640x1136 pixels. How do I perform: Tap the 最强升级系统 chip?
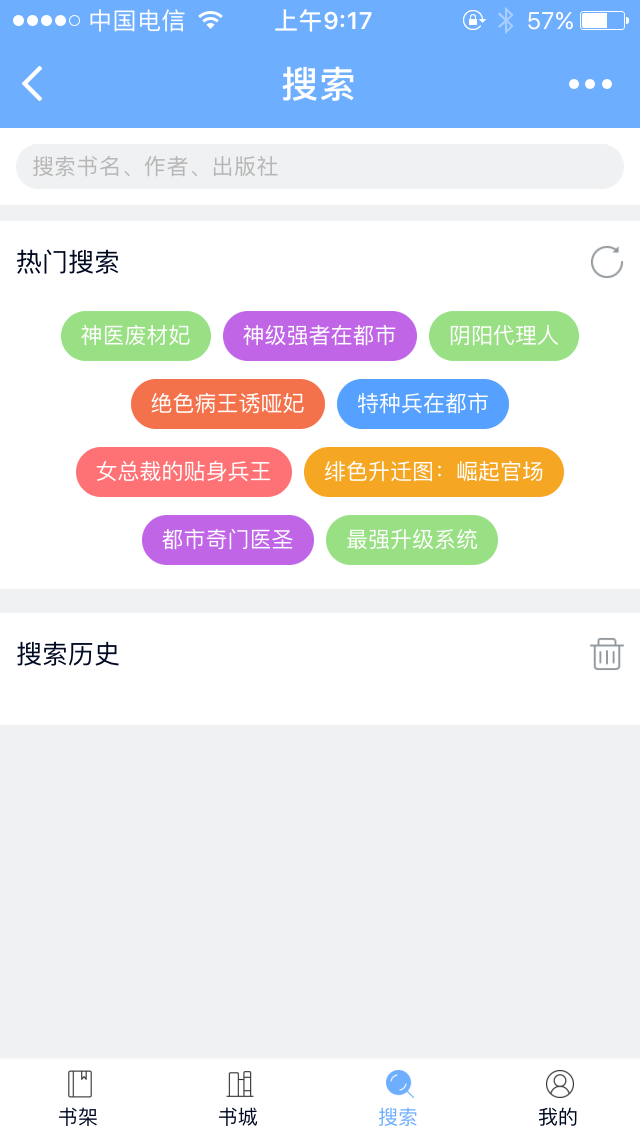(412, 540)
